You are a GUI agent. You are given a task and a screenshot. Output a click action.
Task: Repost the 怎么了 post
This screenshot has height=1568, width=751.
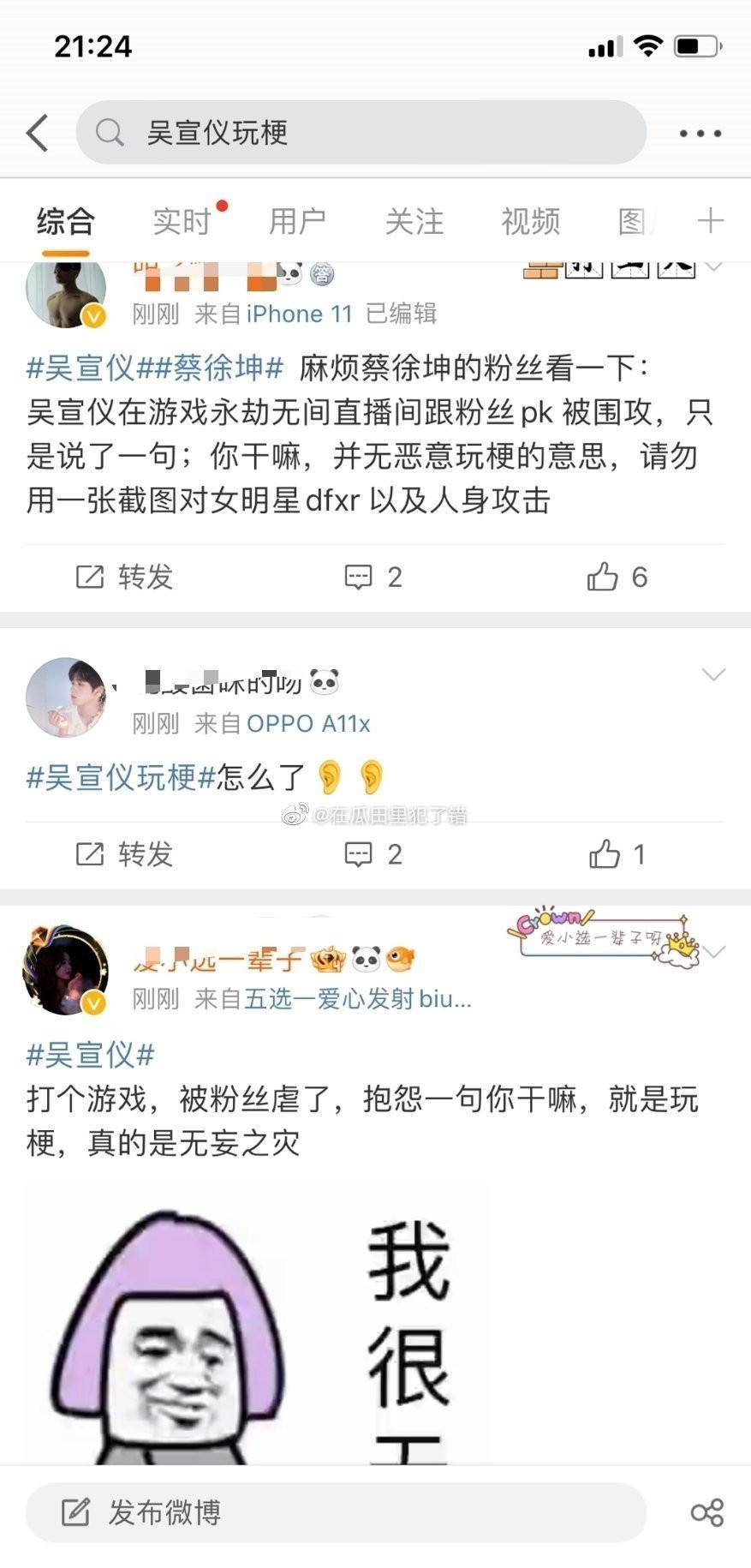click(125, 854)
